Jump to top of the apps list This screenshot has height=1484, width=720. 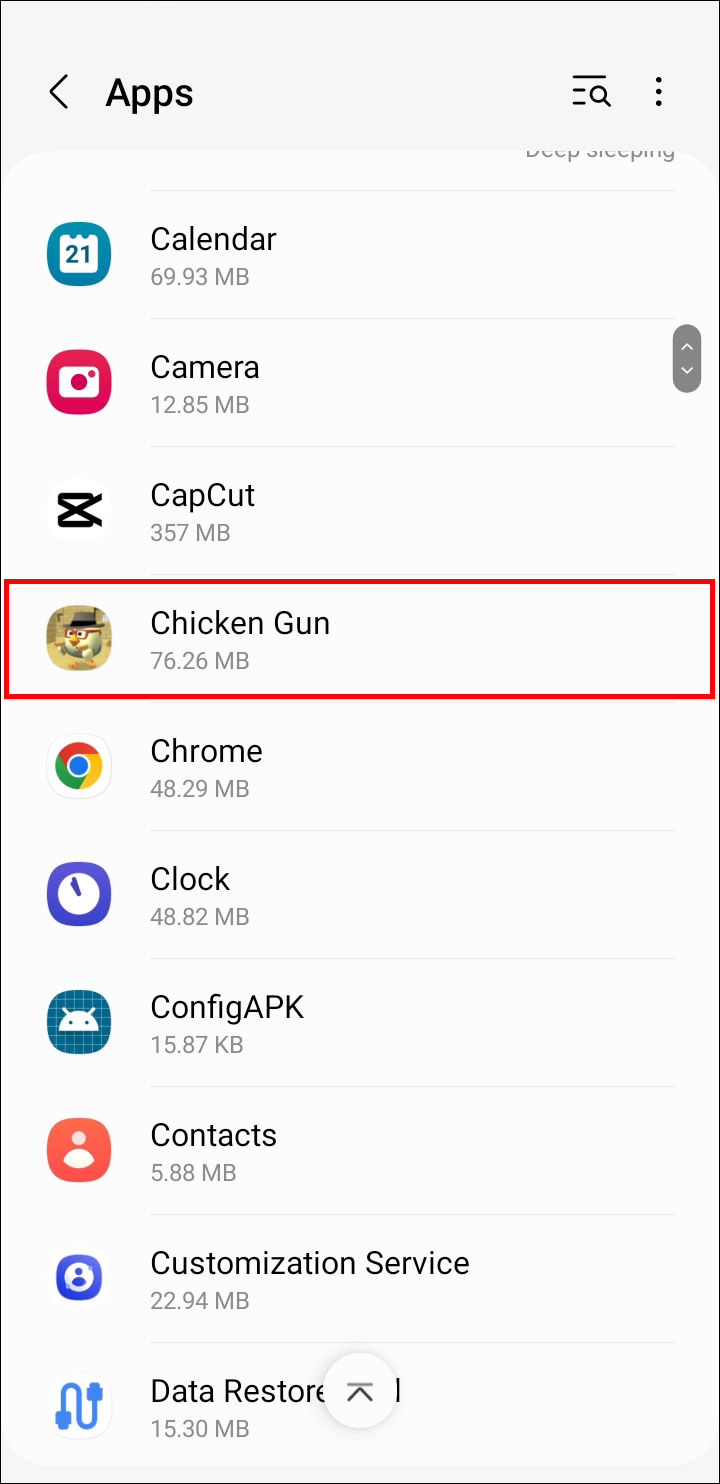click(360, 1391)
